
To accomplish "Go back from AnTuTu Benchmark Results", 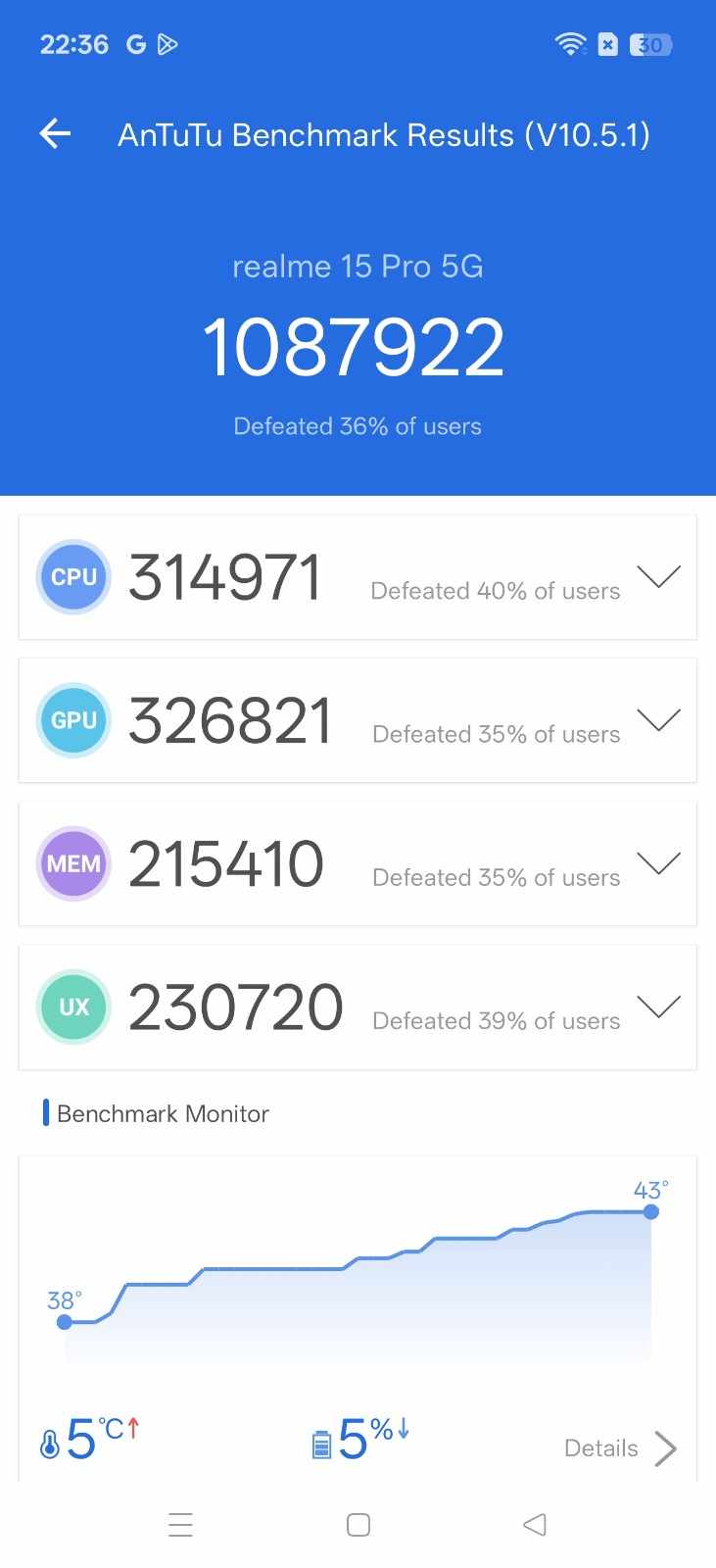I will (x=55, y=134).
